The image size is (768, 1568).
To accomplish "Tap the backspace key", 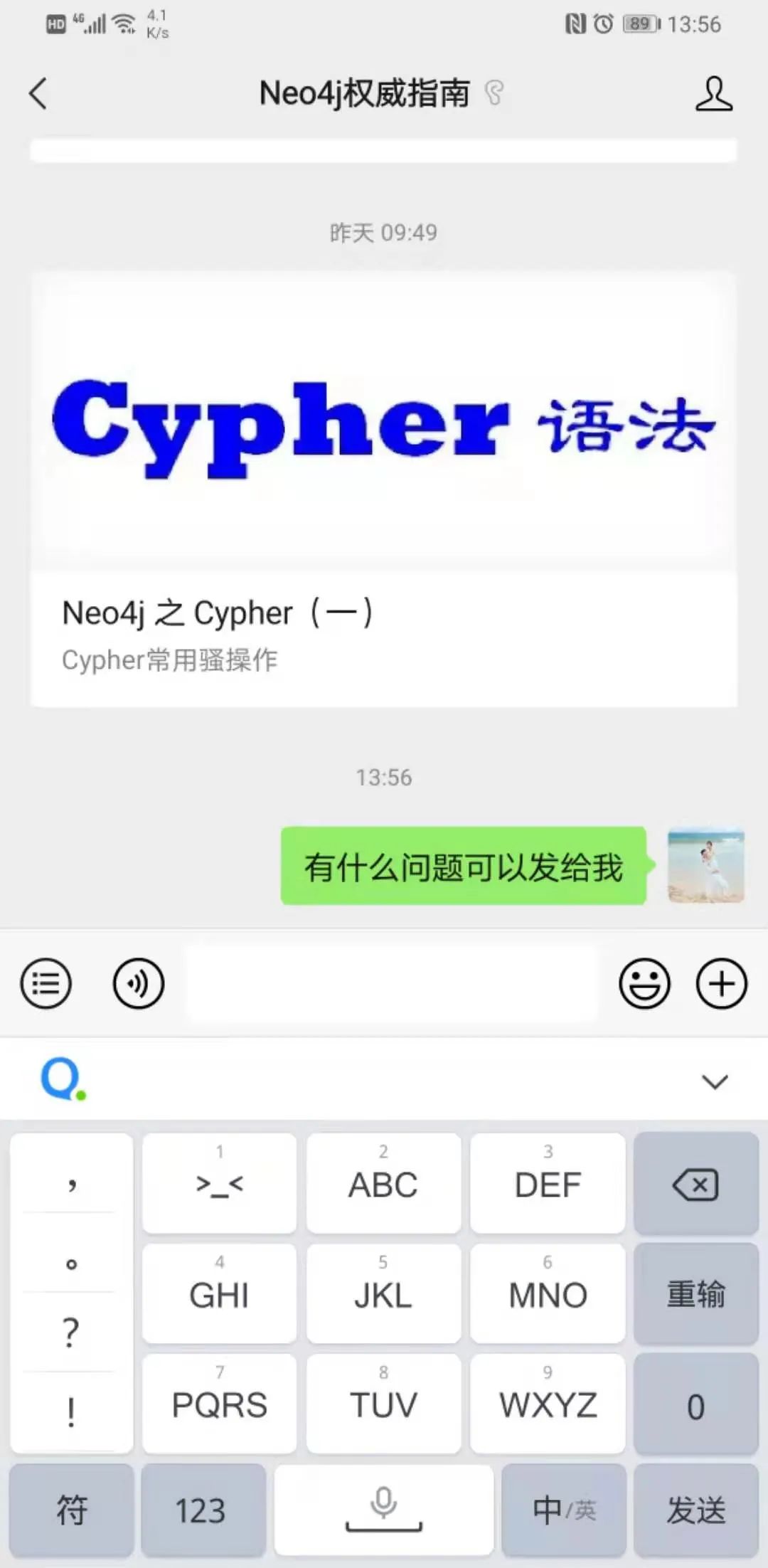I will [x=695, y=1185].
